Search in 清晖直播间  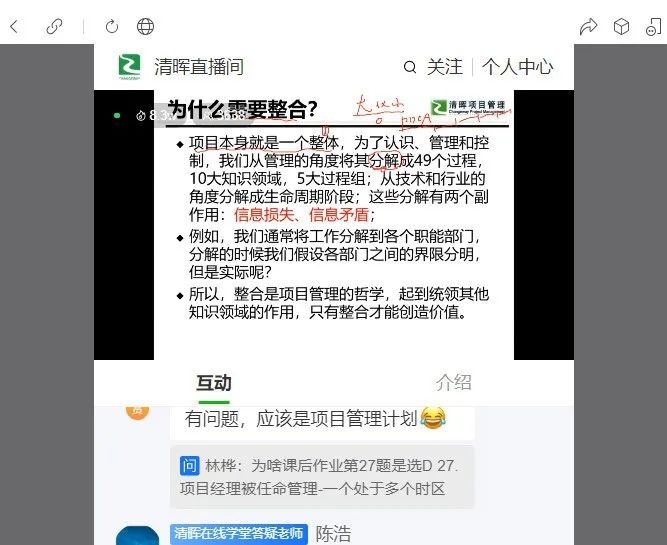(410, 67)
